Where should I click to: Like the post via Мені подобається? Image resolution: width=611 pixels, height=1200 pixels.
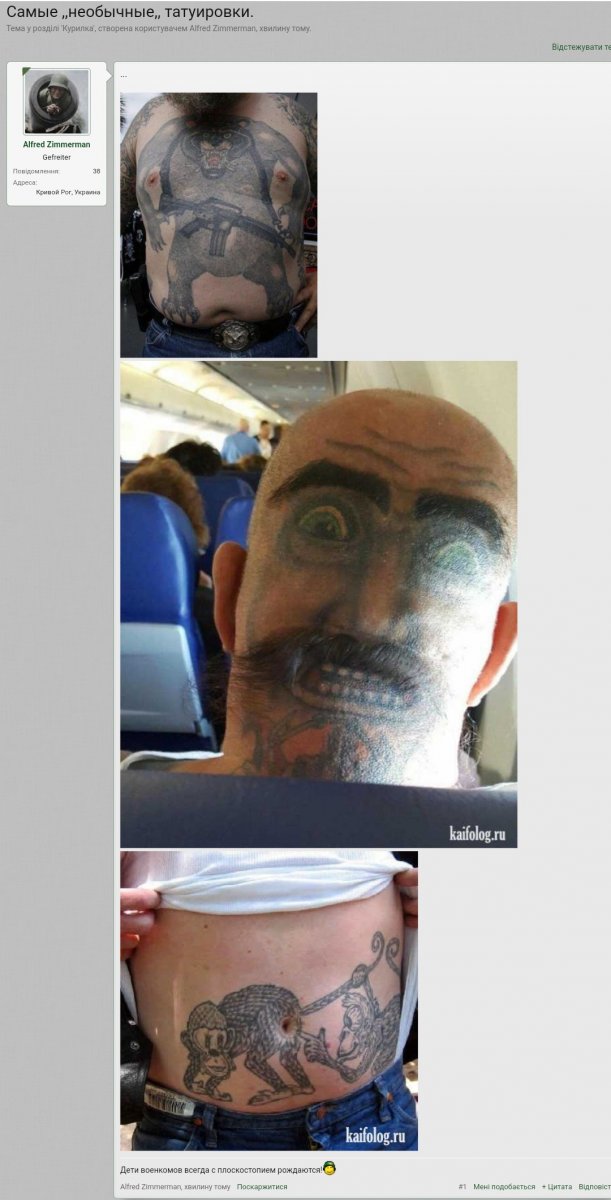504,1187
